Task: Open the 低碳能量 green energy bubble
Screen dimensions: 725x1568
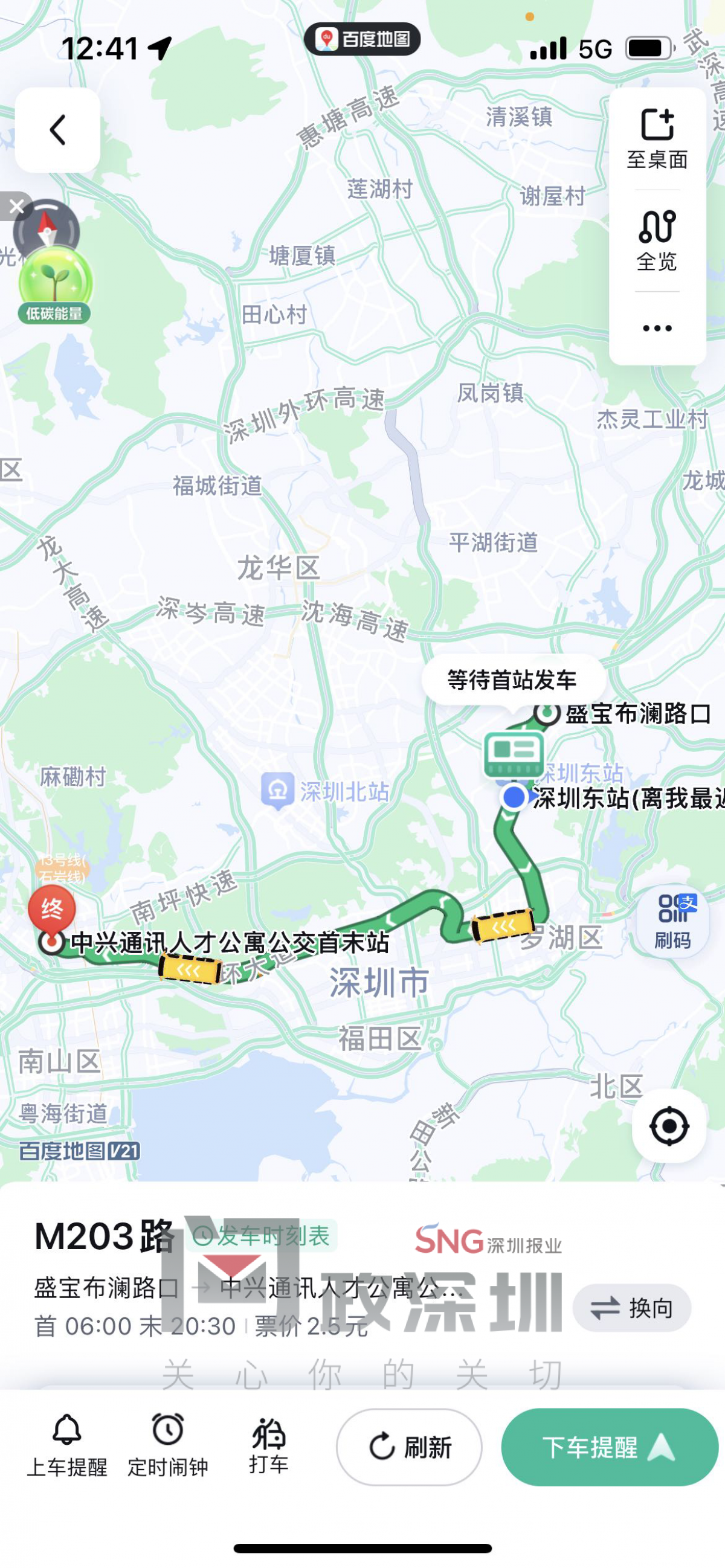Action: 55,285
